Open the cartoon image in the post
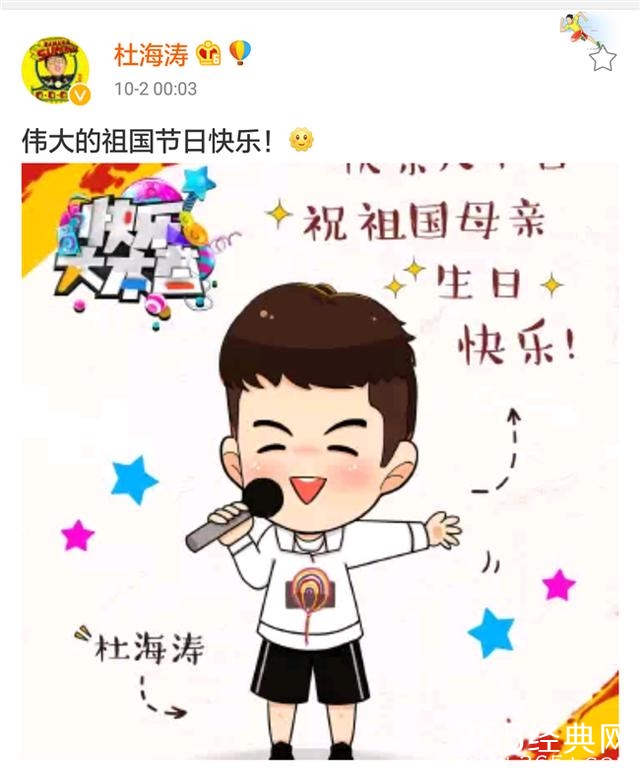This screenshot has width=640, height=777. (320, 460)
